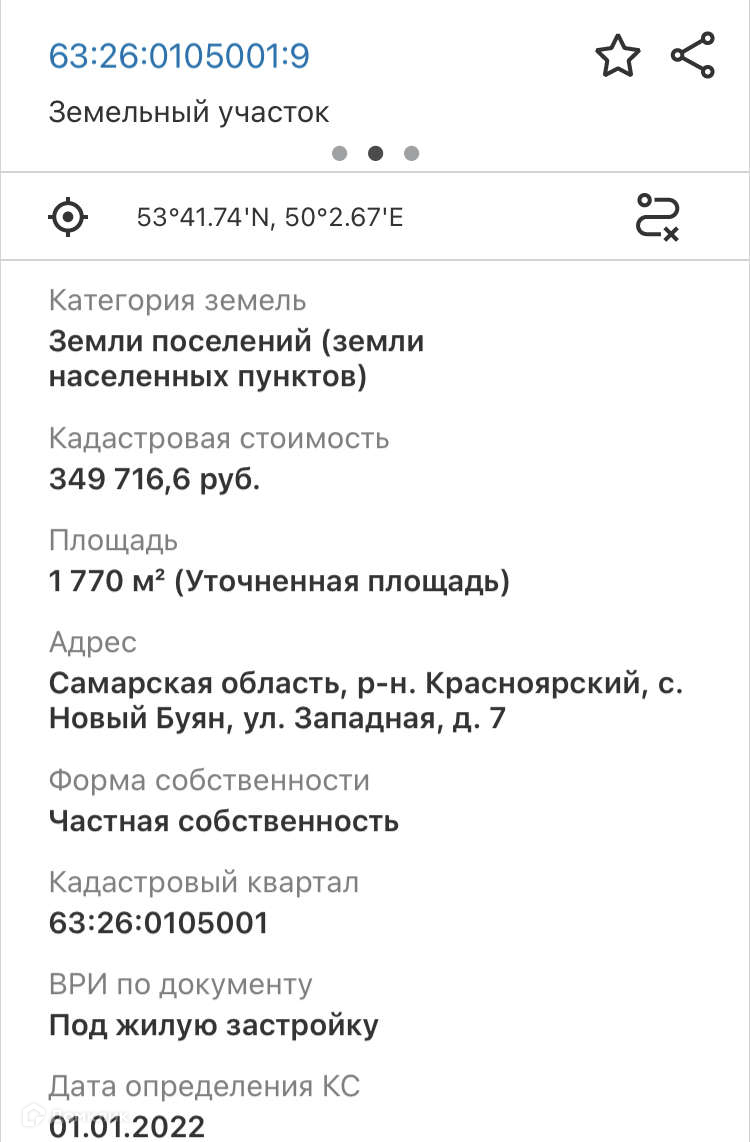Add this land plot to favorites

click(617, 56)
